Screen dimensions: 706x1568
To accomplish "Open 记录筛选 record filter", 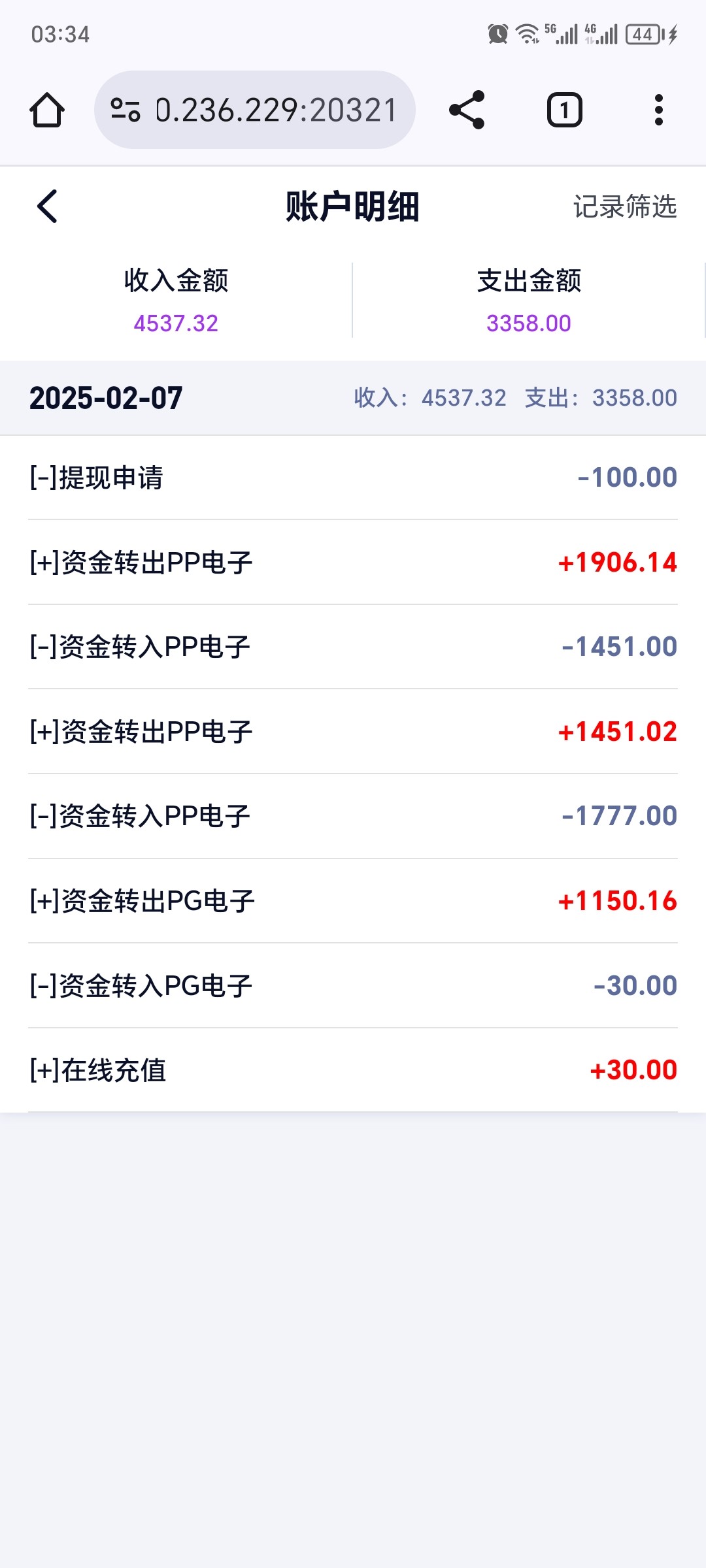I will tap(625, 206).
